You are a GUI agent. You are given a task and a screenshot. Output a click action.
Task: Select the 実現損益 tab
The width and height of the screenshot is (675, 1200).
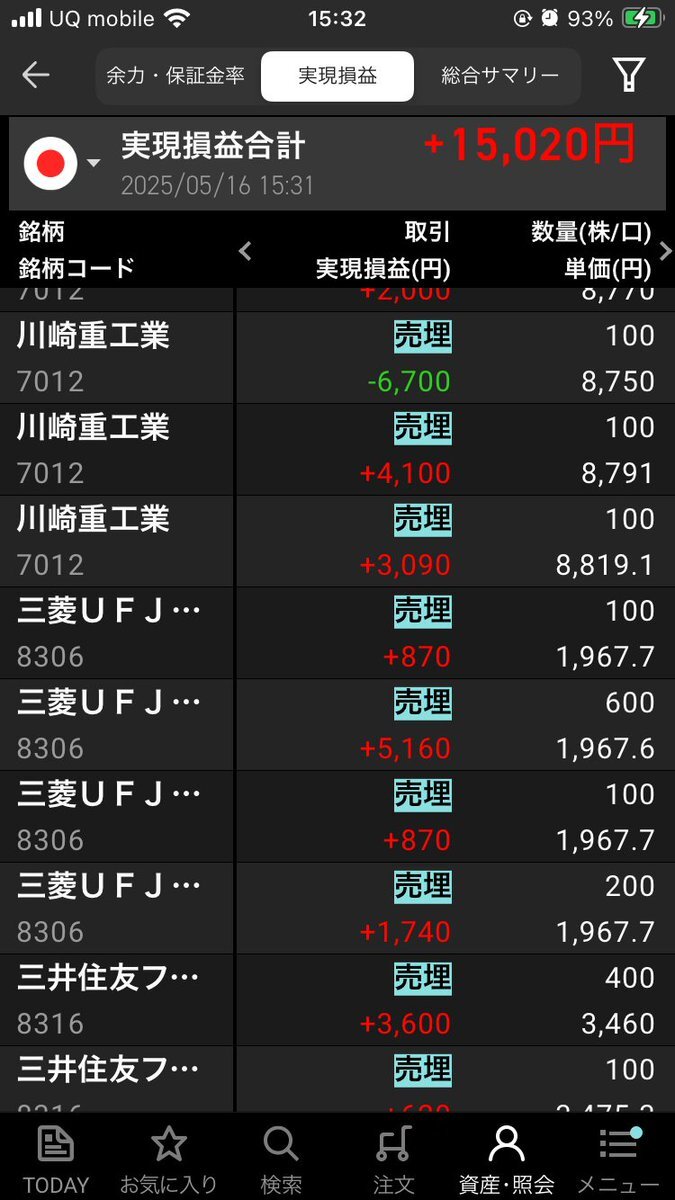tap(337, 76)
